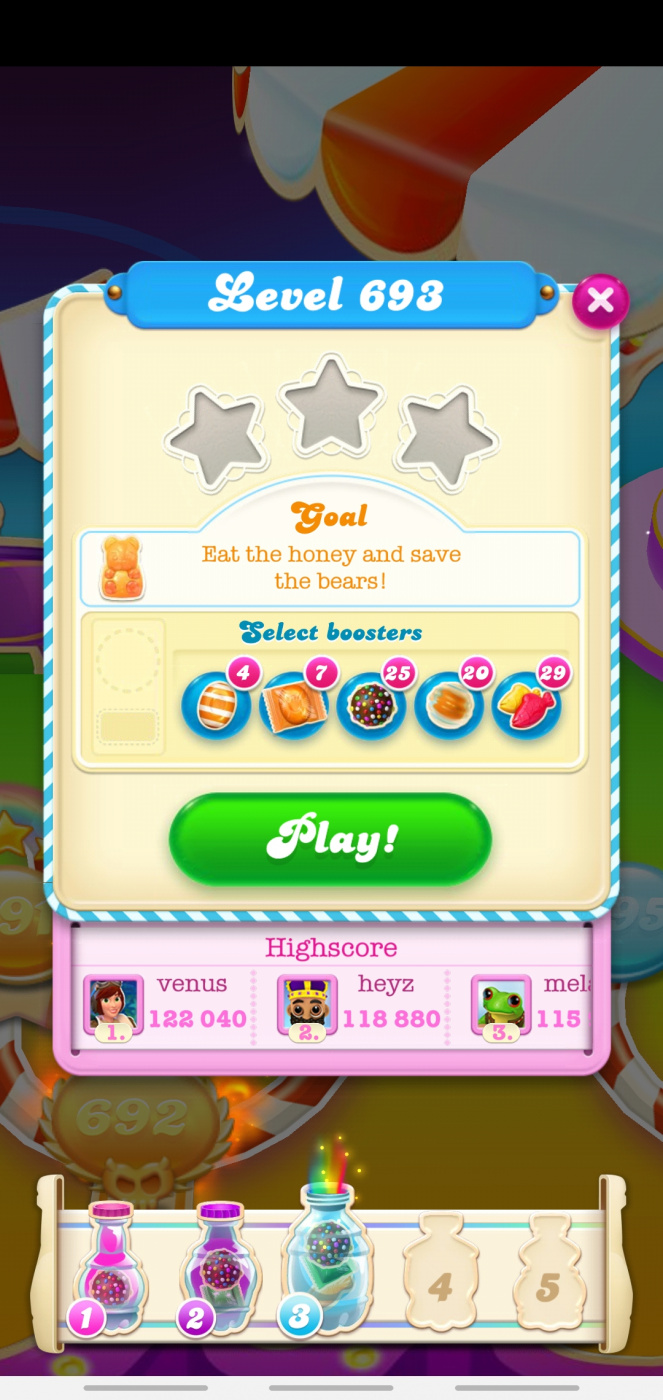Start the level with Play!
The width and height of the screenshot is (663, 1400).
tap(330, 840)
